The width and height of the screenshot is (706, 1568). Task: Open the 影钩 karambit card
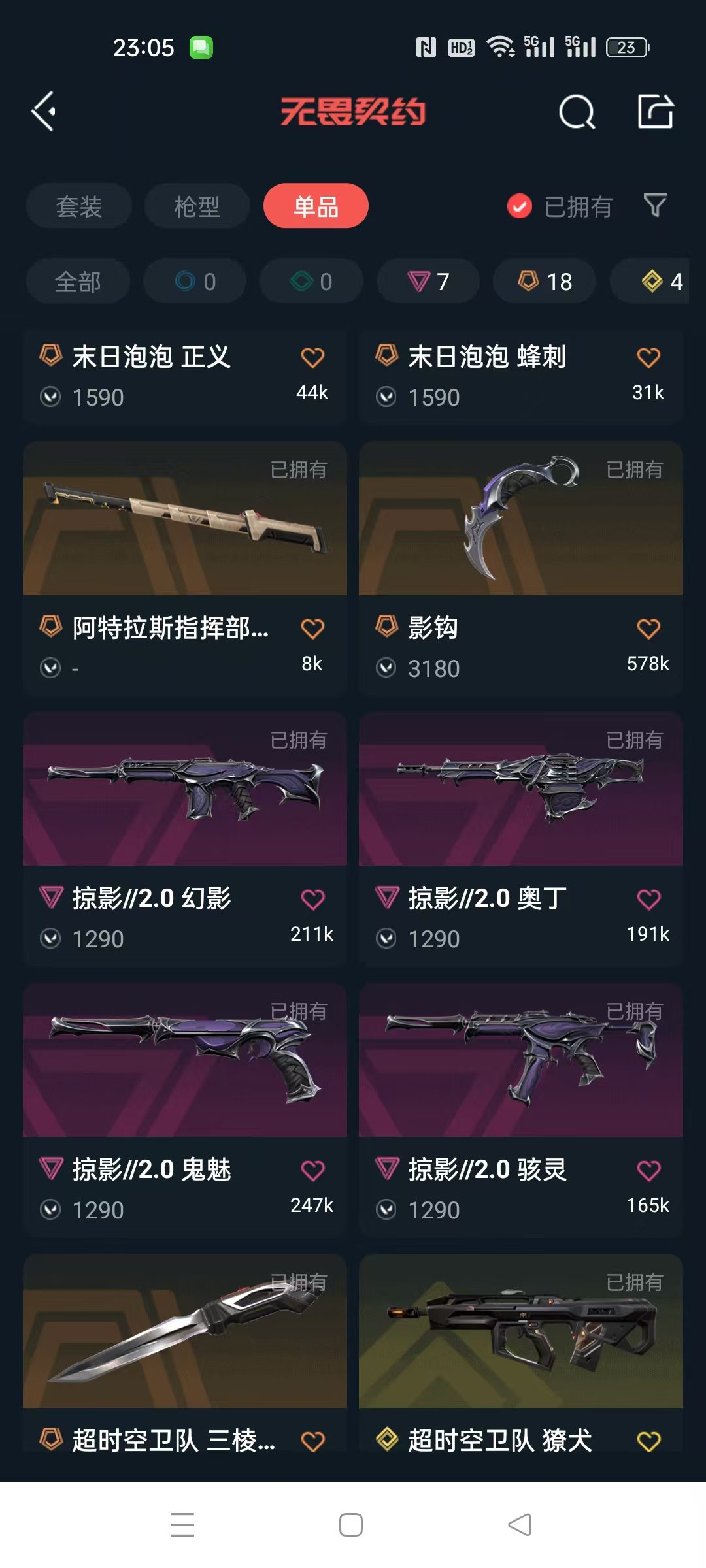pos(521,569)
